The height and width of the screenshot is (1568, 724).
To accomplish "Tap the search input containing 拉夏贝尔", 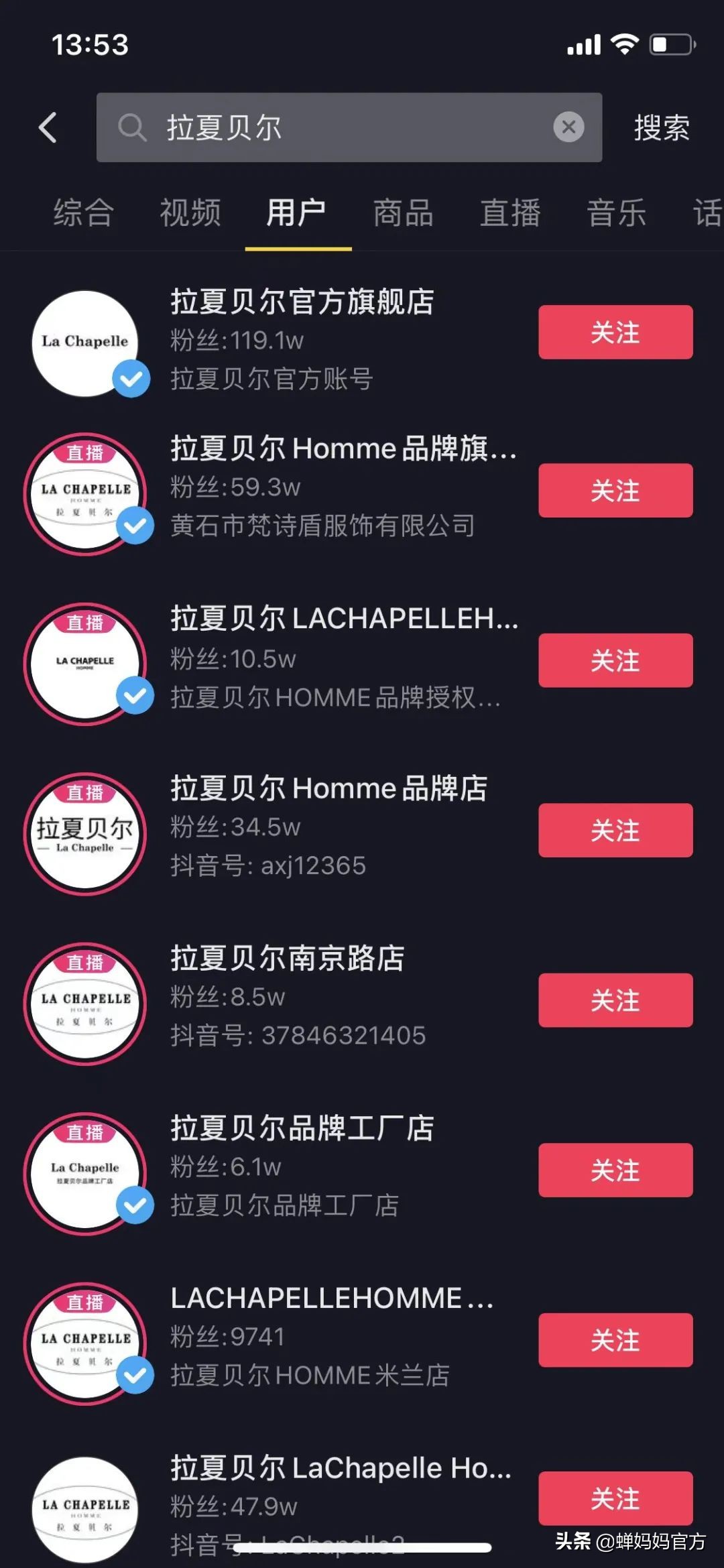I will (302, 127).
